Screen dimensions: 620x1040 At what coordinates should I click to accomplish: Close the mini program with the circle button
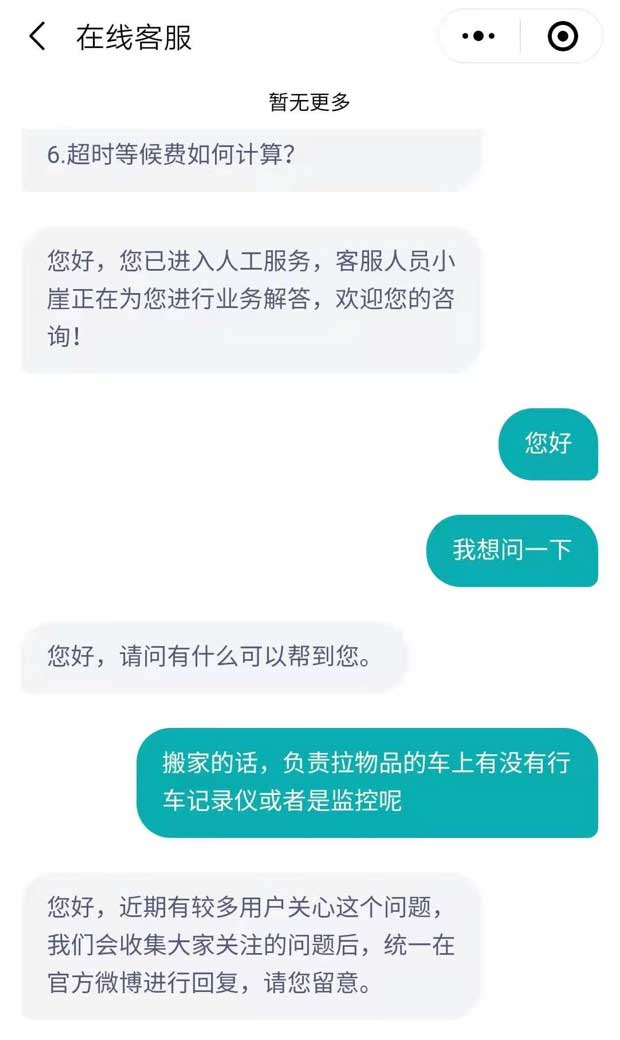point(563,37)
